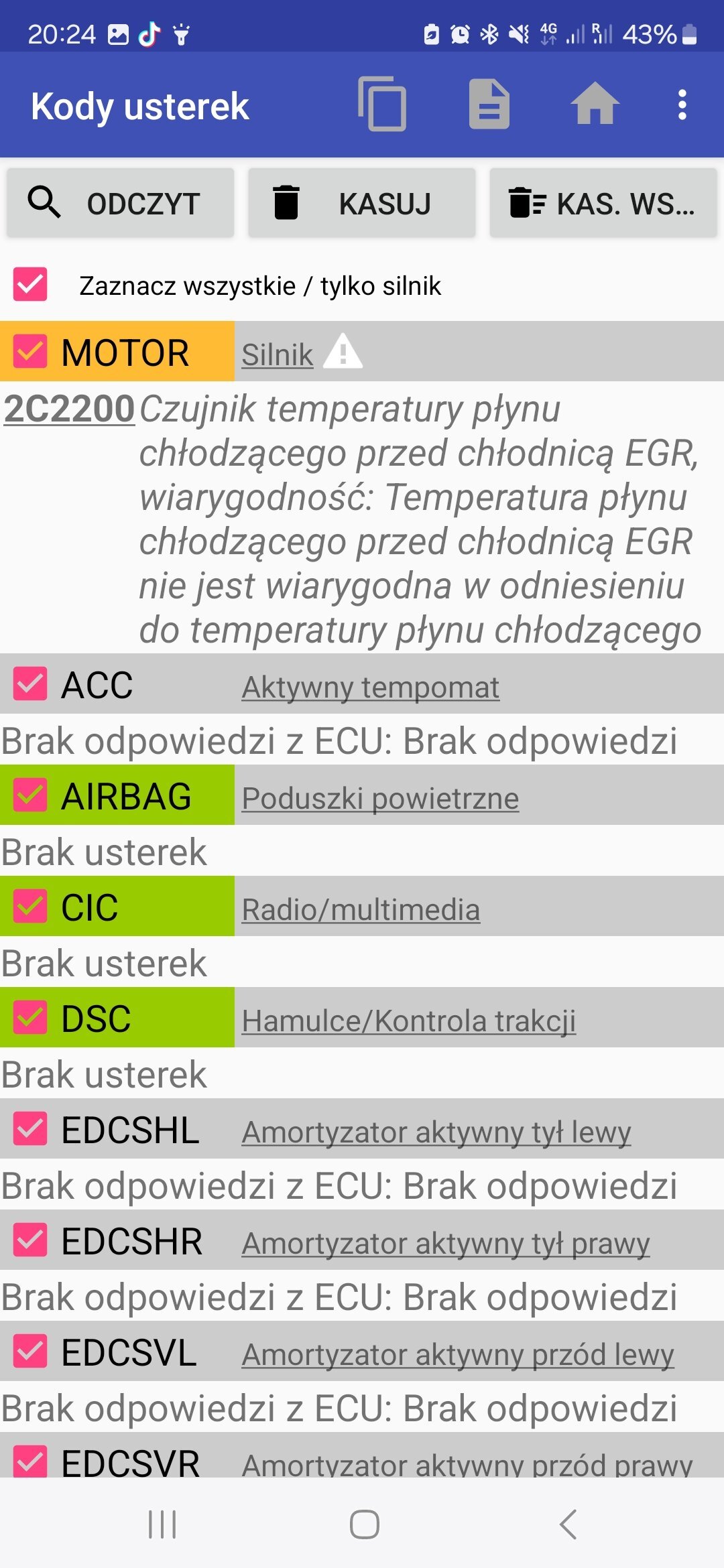724x1568 pixels.
Task: Open the Silnik link
Action: click(278, 354)
